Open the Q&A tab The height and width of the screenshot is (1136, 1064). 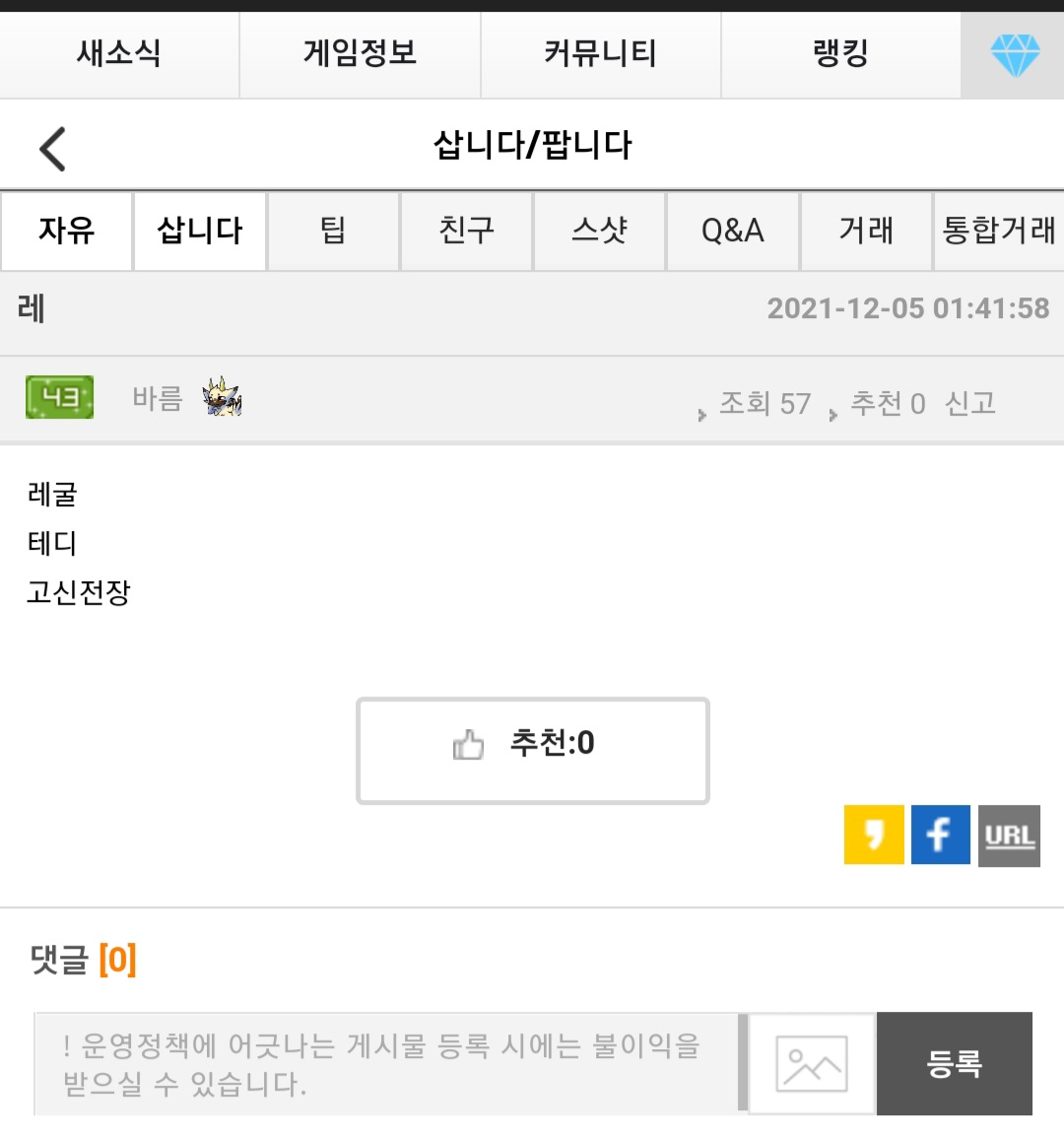point(732,231)
